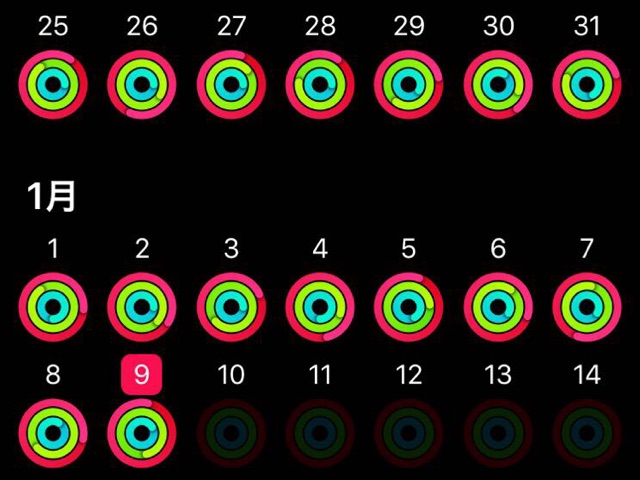This screenshot has height=480, width=640.
Task: Open today's highlighted January 9 rings
Action: (142, 432)
